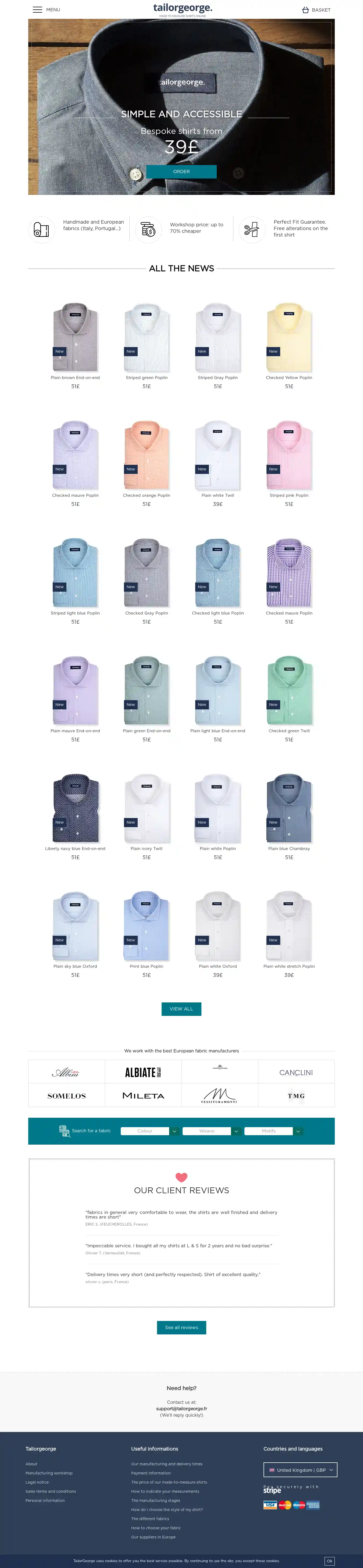Image resolution: width=363 pixels, height=1568 pixels.
Task: Open the Checked orange Poplin shirt
Action: pyautogui.click(x=146, y=455)
